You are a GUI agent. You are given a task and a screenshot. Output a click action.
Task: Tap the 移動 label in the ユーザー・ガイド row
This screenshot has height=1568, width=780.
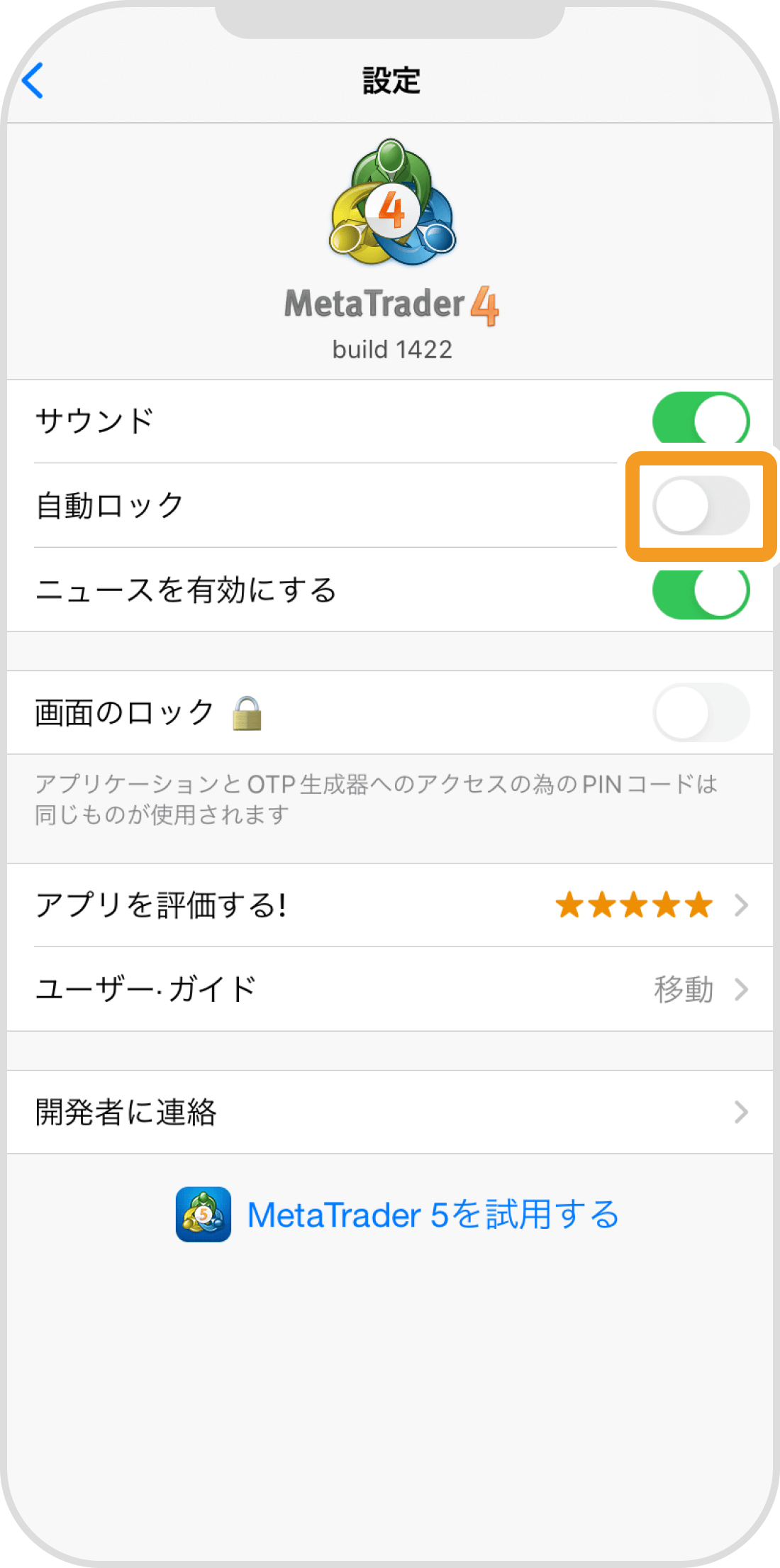[x=682, y=988]
